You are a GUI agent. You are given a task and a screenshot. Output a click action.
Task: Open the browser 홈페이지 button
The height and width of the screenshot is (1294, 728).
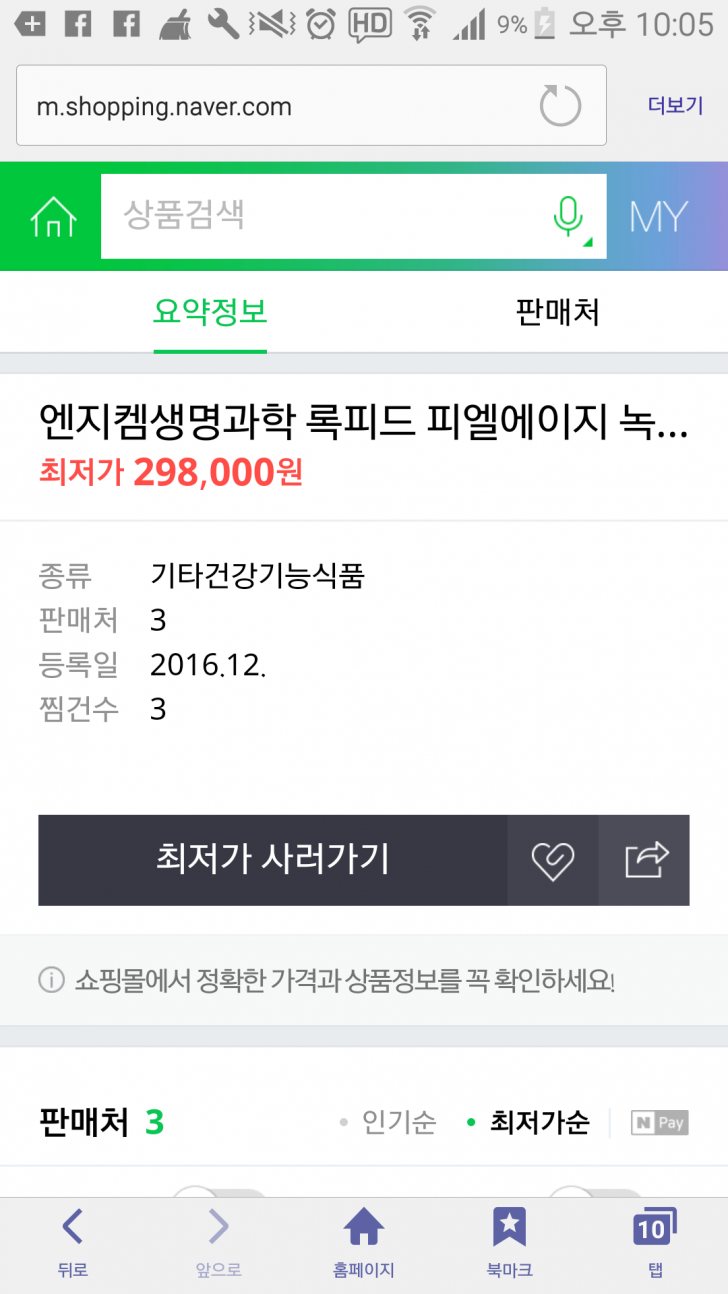point(363,1242)
